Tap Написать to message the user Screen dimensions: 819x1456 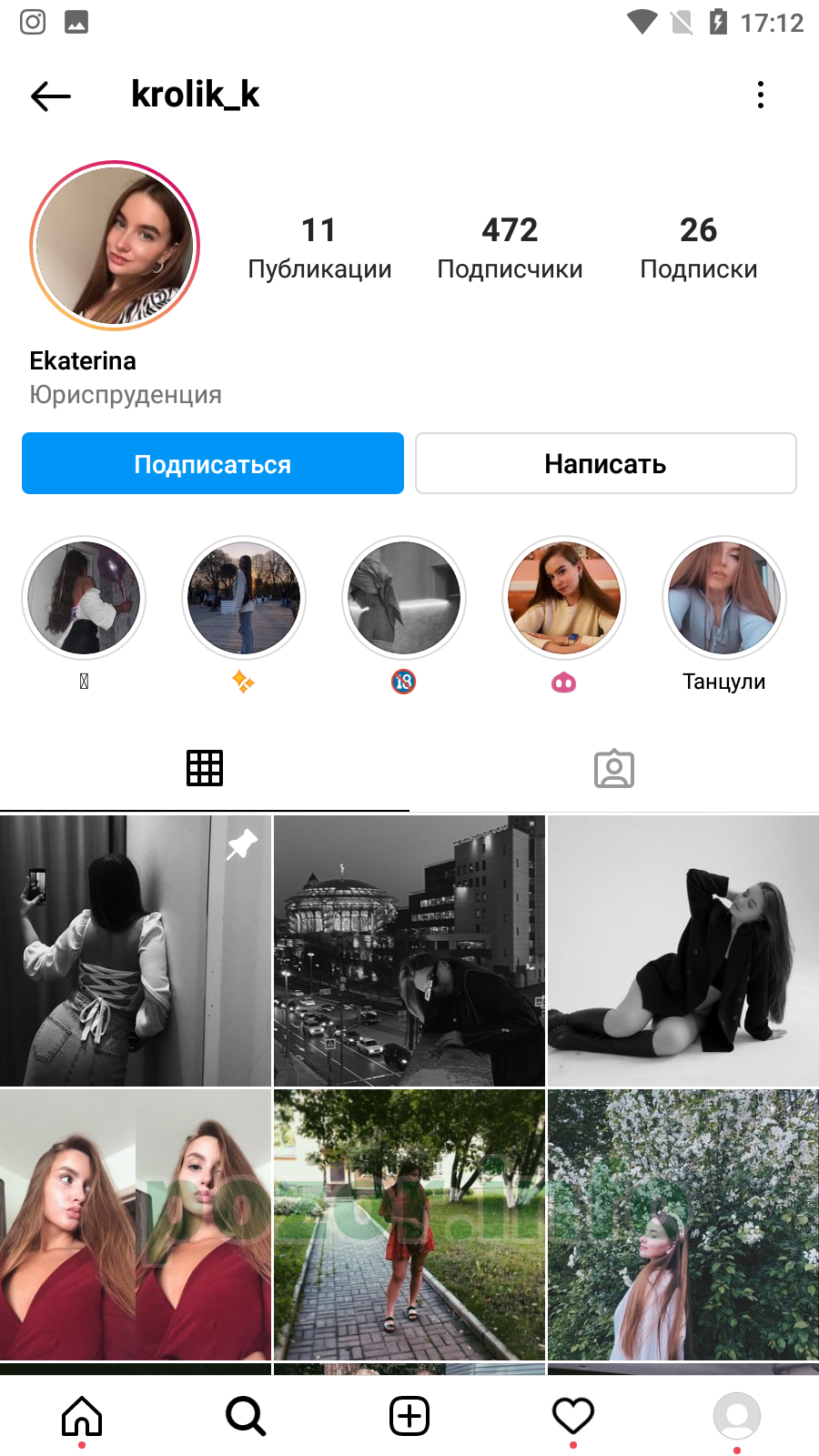pos(606,463)
